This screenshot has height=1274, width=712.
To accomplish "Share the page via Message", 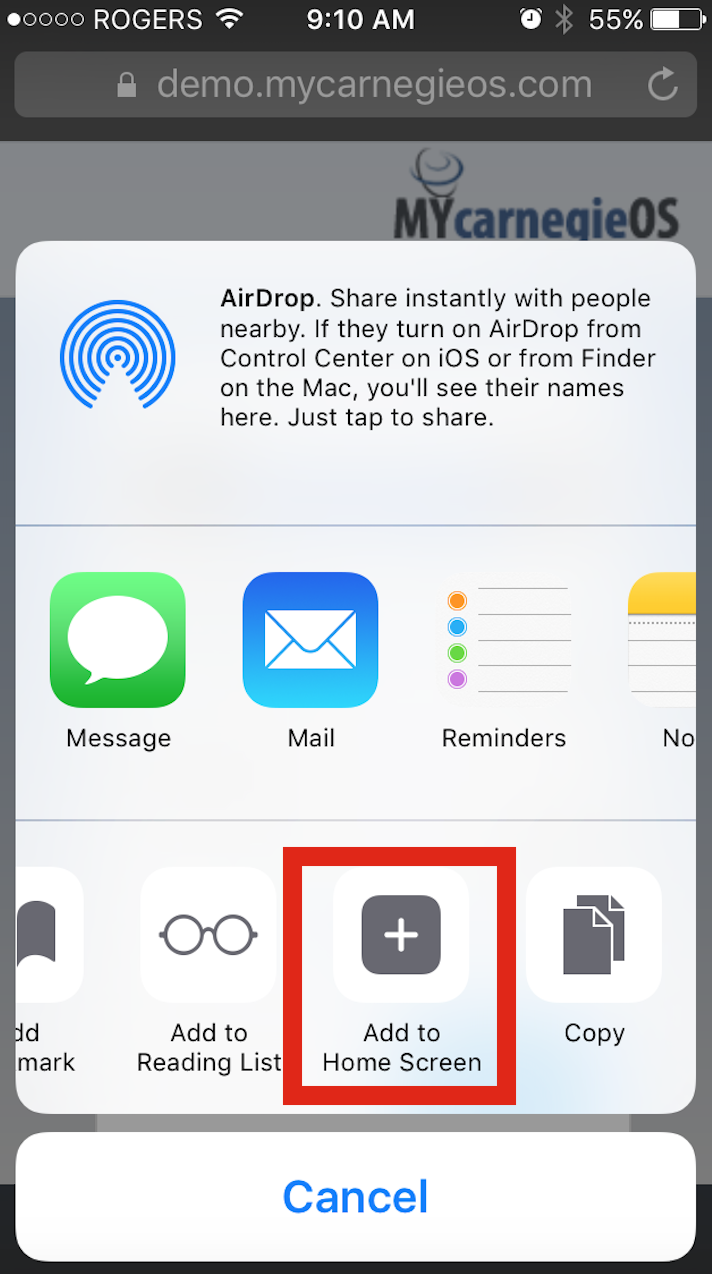I will 118,640.
